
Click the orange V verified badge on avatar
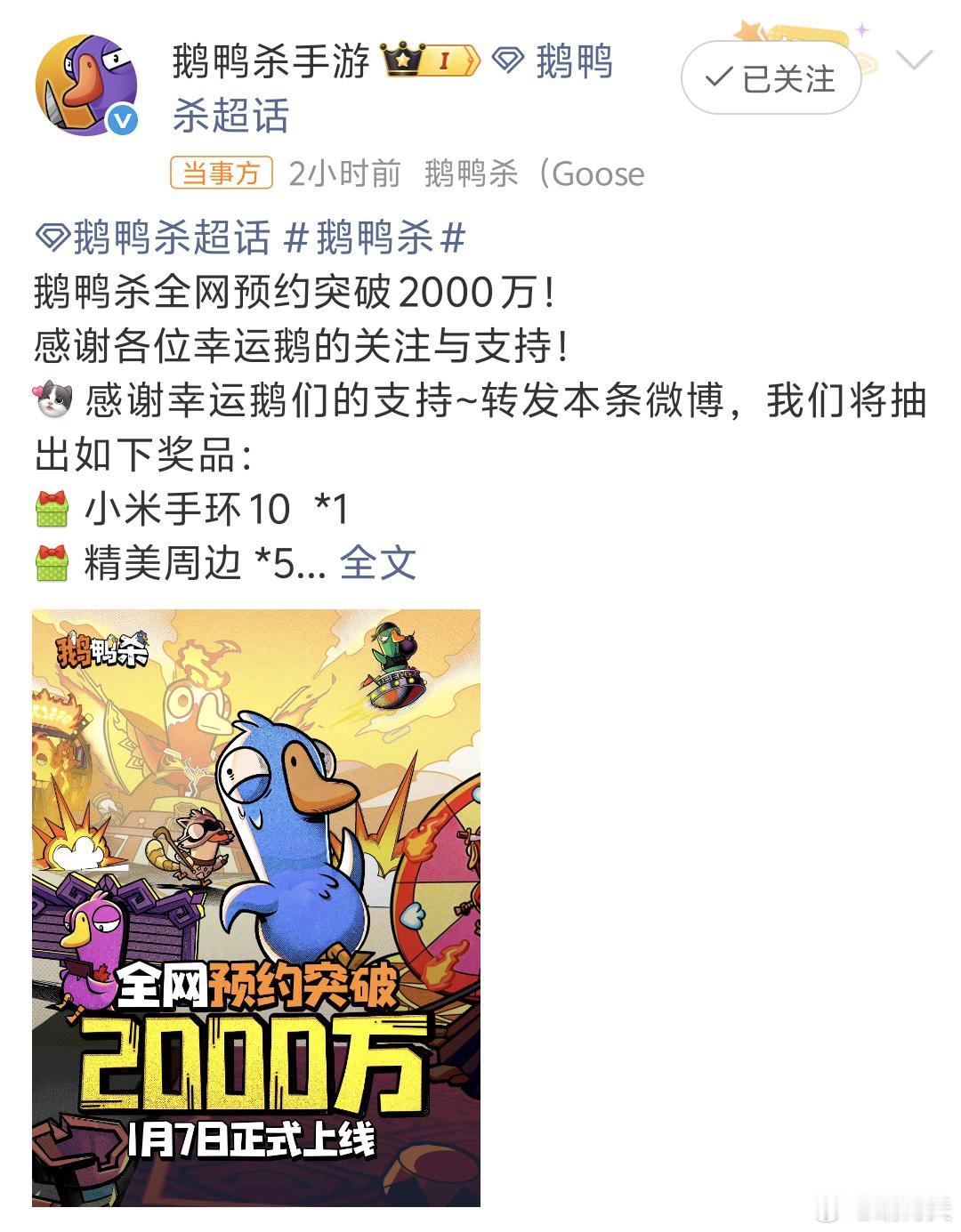click(122, 120)
